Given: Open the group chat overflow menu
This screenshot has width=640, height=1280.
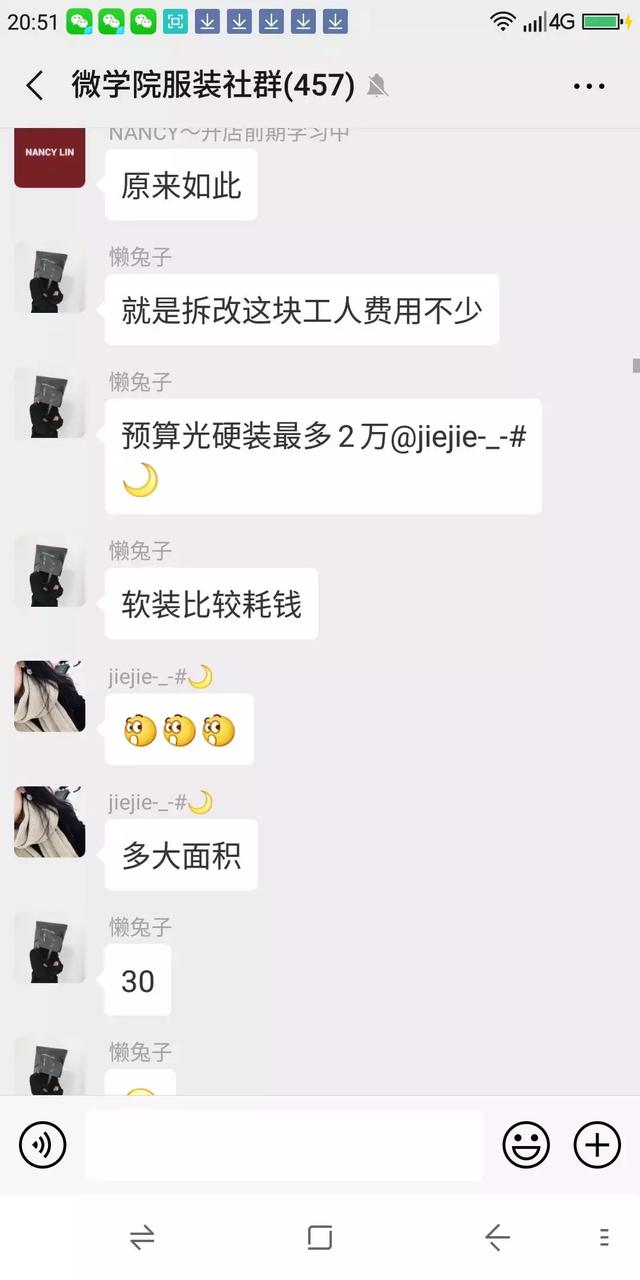Looking at the screenshot, I should 589,86.
